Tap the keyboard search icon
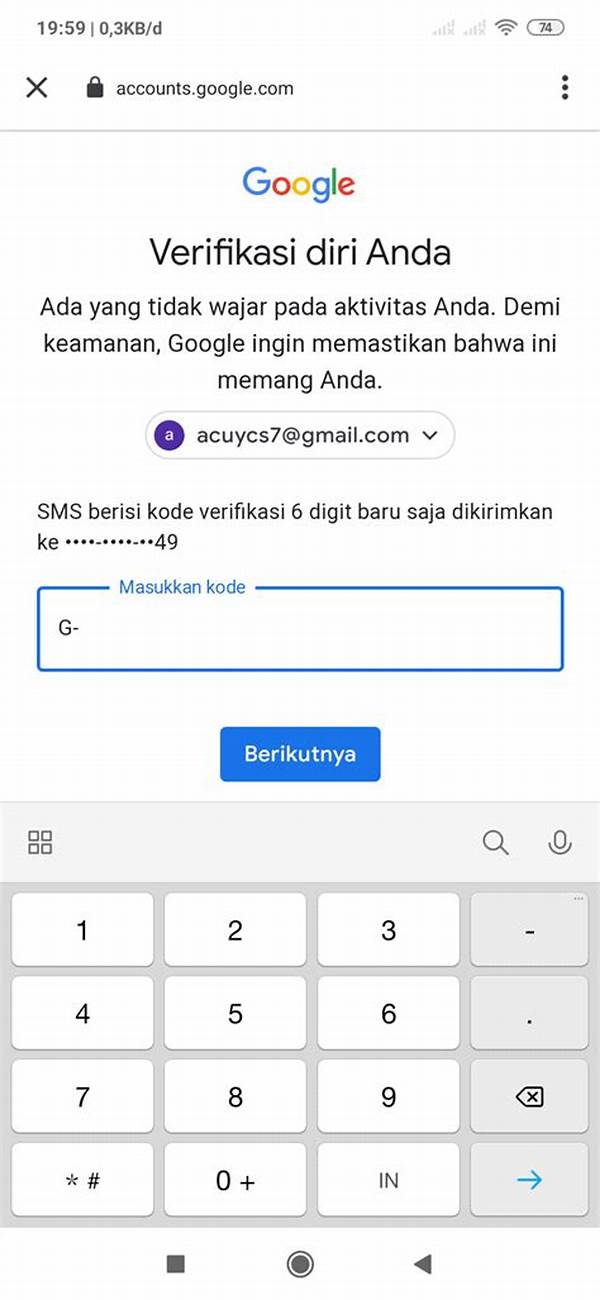 tap(496, 842)
